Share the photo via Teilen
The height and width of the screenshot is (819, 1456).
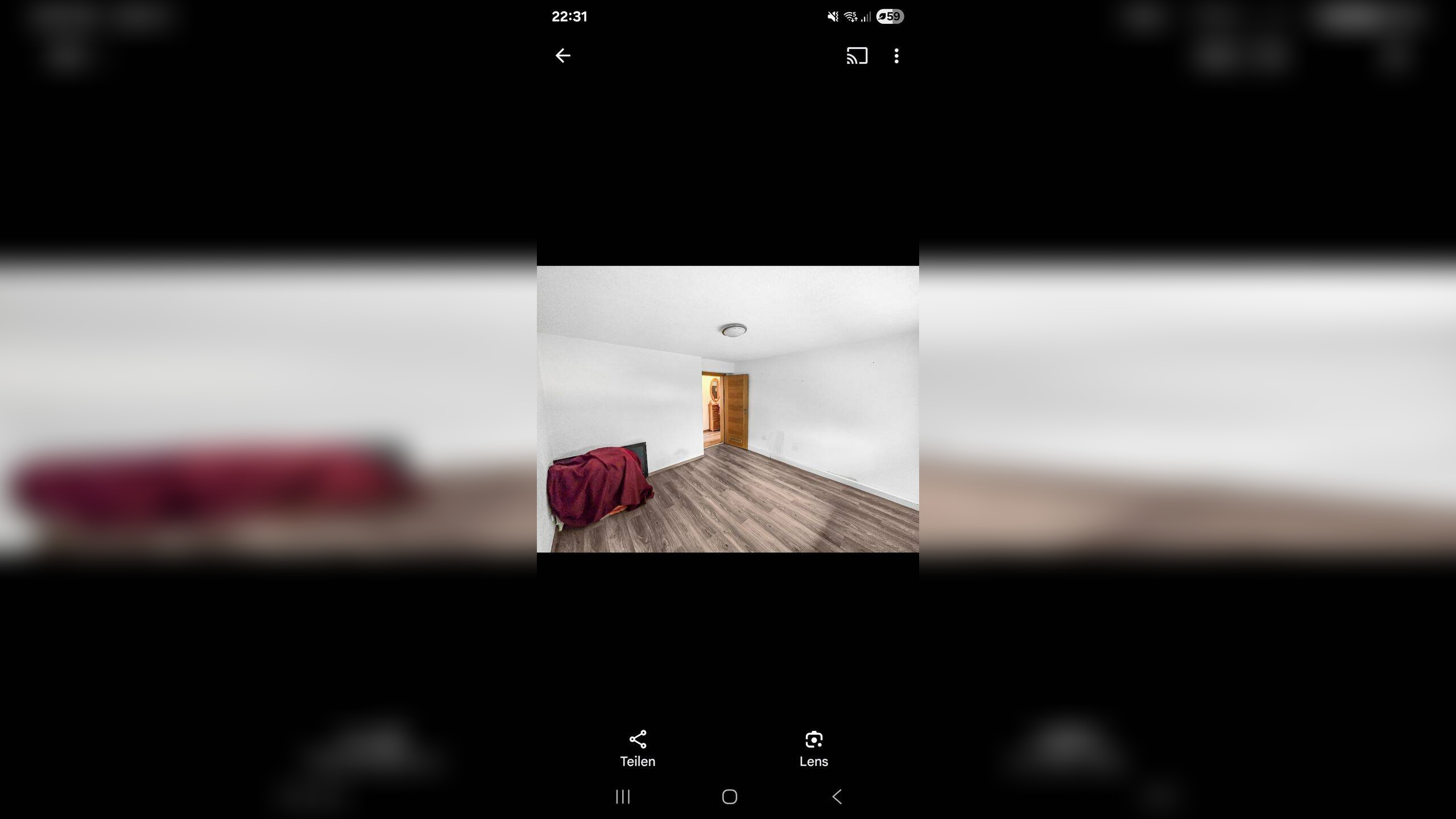coord(638,748)
